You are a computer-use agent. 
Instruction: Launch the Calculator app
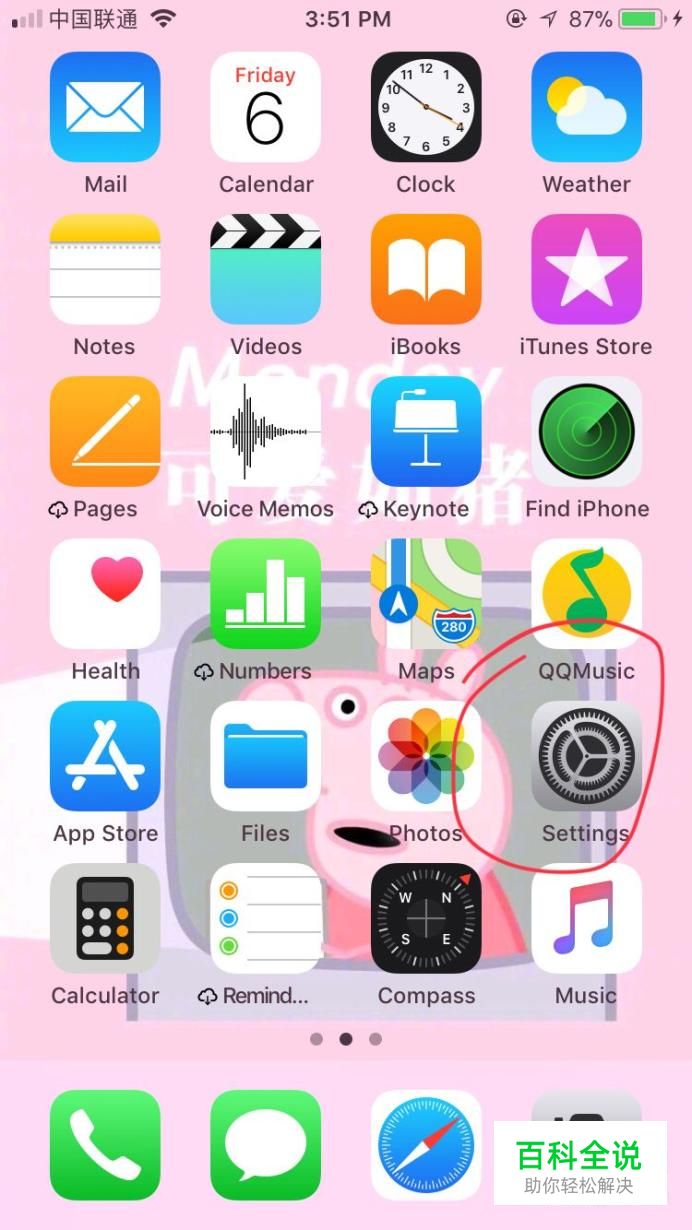[105, 918]
